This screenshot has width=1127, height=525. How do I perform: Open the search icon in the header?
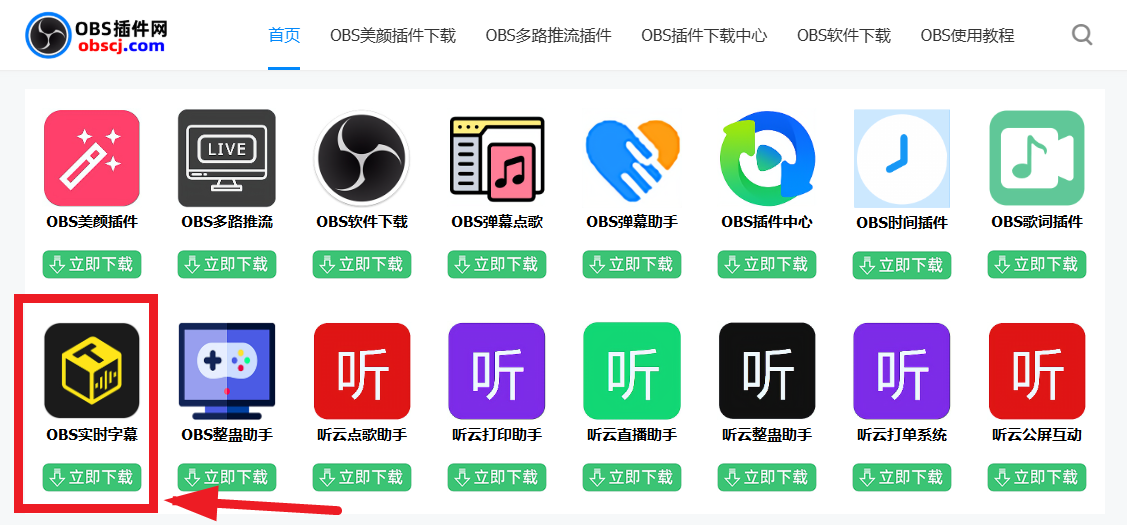1082,35
